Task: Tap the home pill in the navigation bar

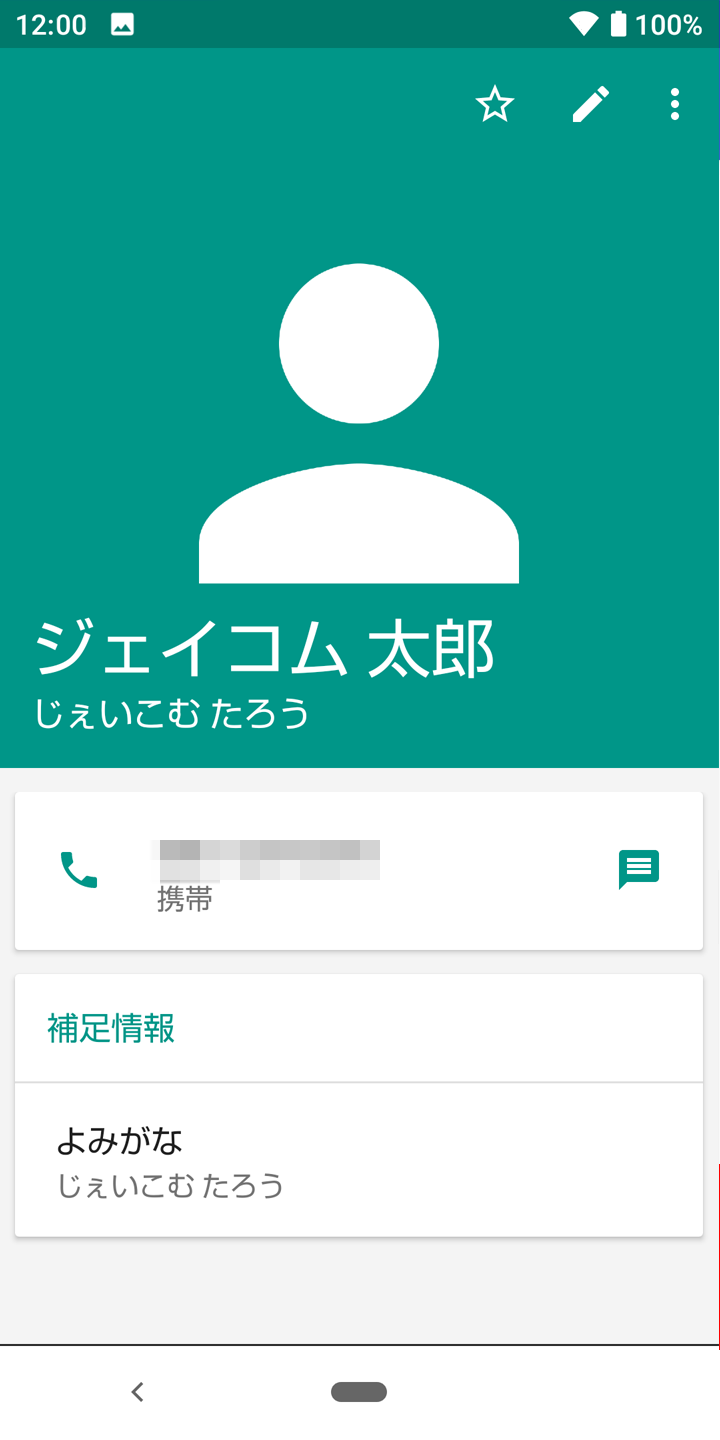Action: (x=359, y=1391)
